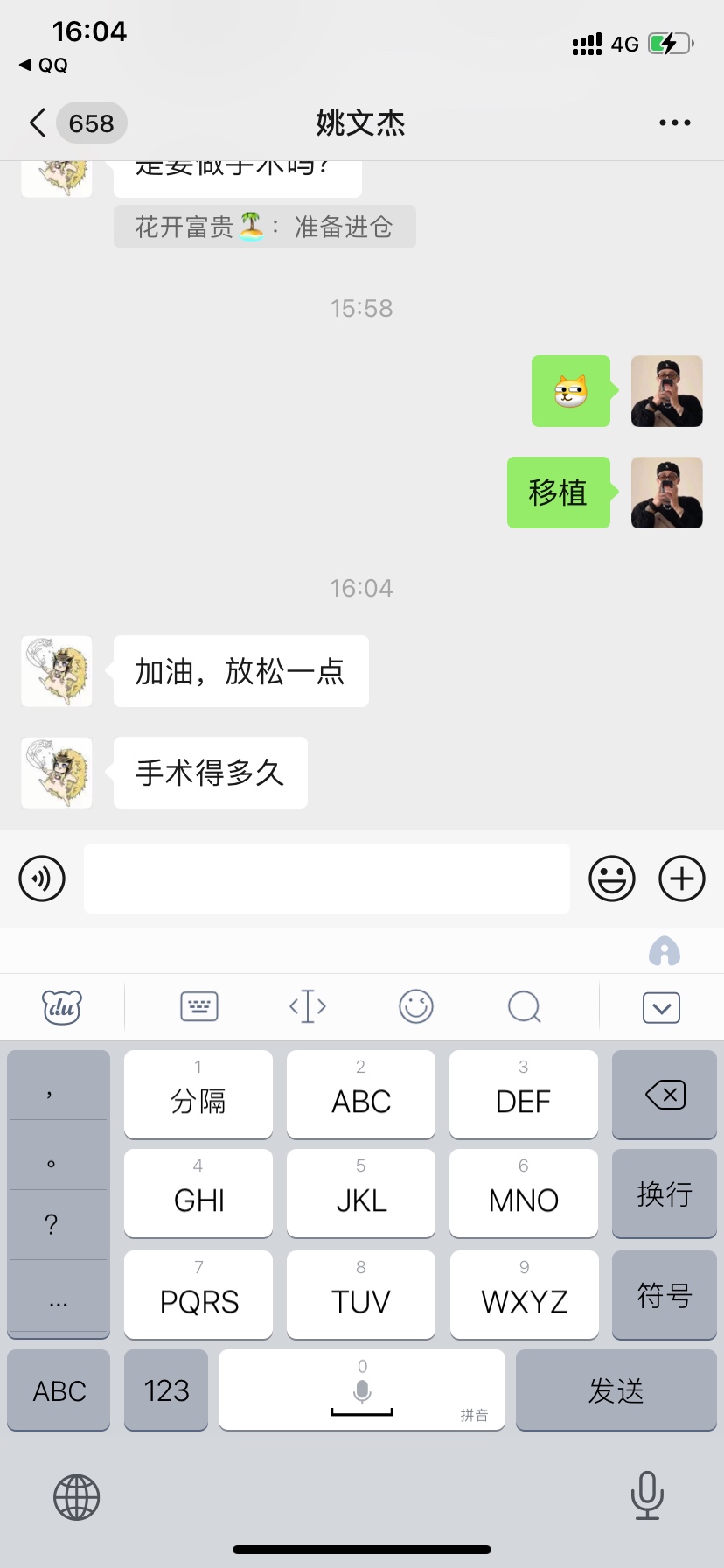Go back to the chat list

click(x=38, y=123)
